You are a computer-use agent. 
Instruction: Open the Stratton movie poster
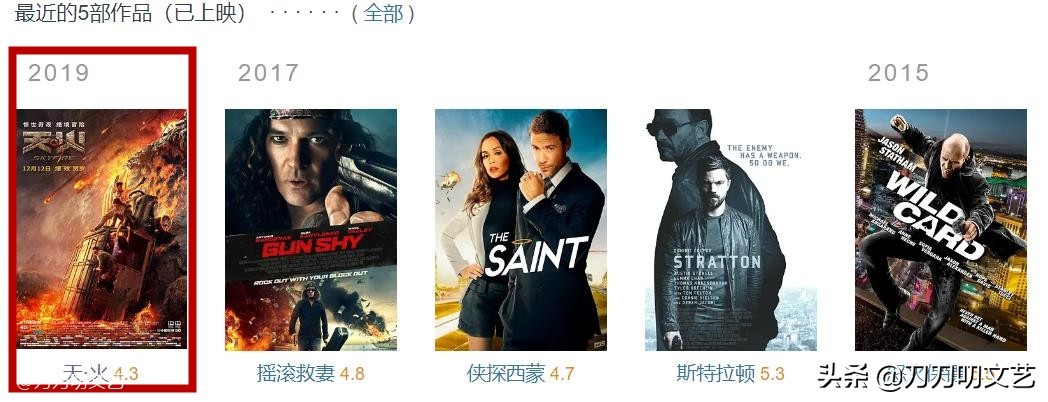click(x=731, y=229)
